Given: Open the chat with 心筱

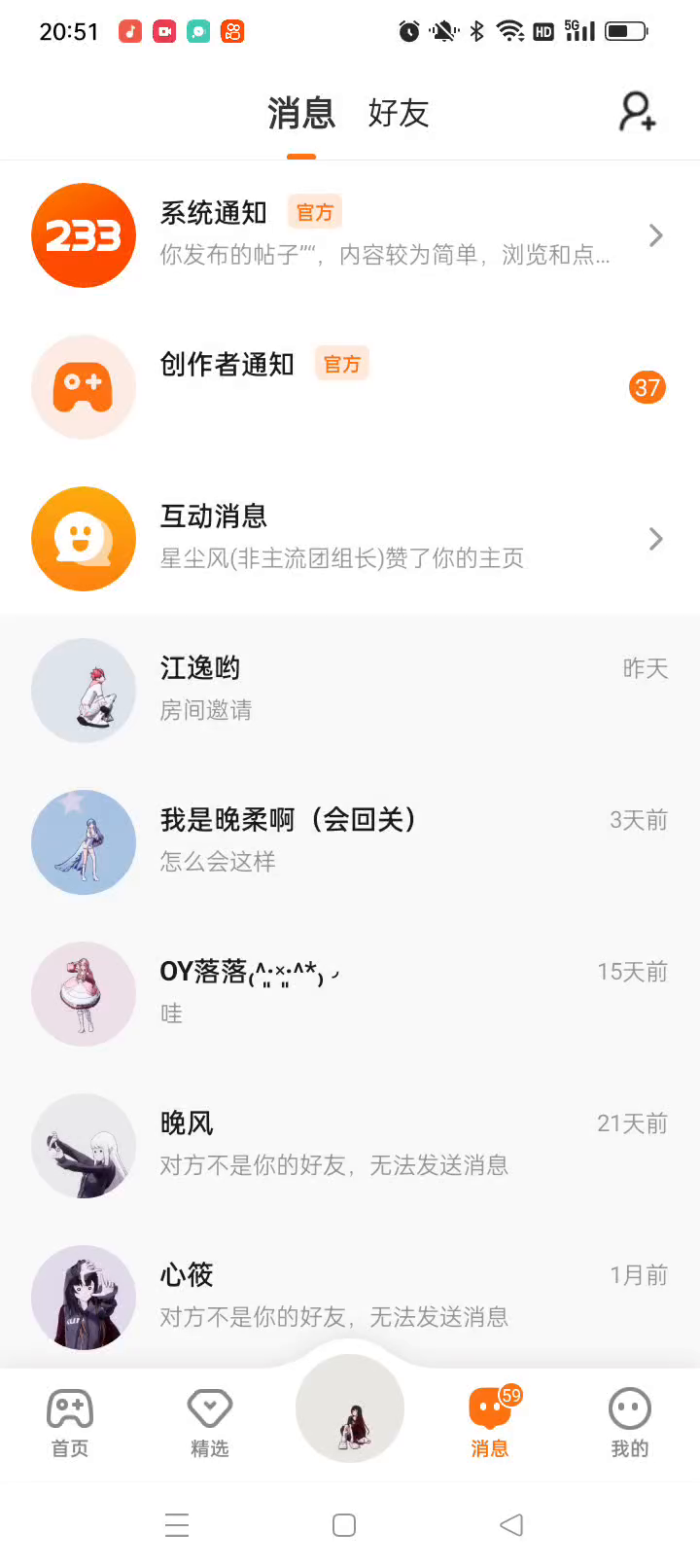Looking at the screenshot, I should [x=350, y=1297].
